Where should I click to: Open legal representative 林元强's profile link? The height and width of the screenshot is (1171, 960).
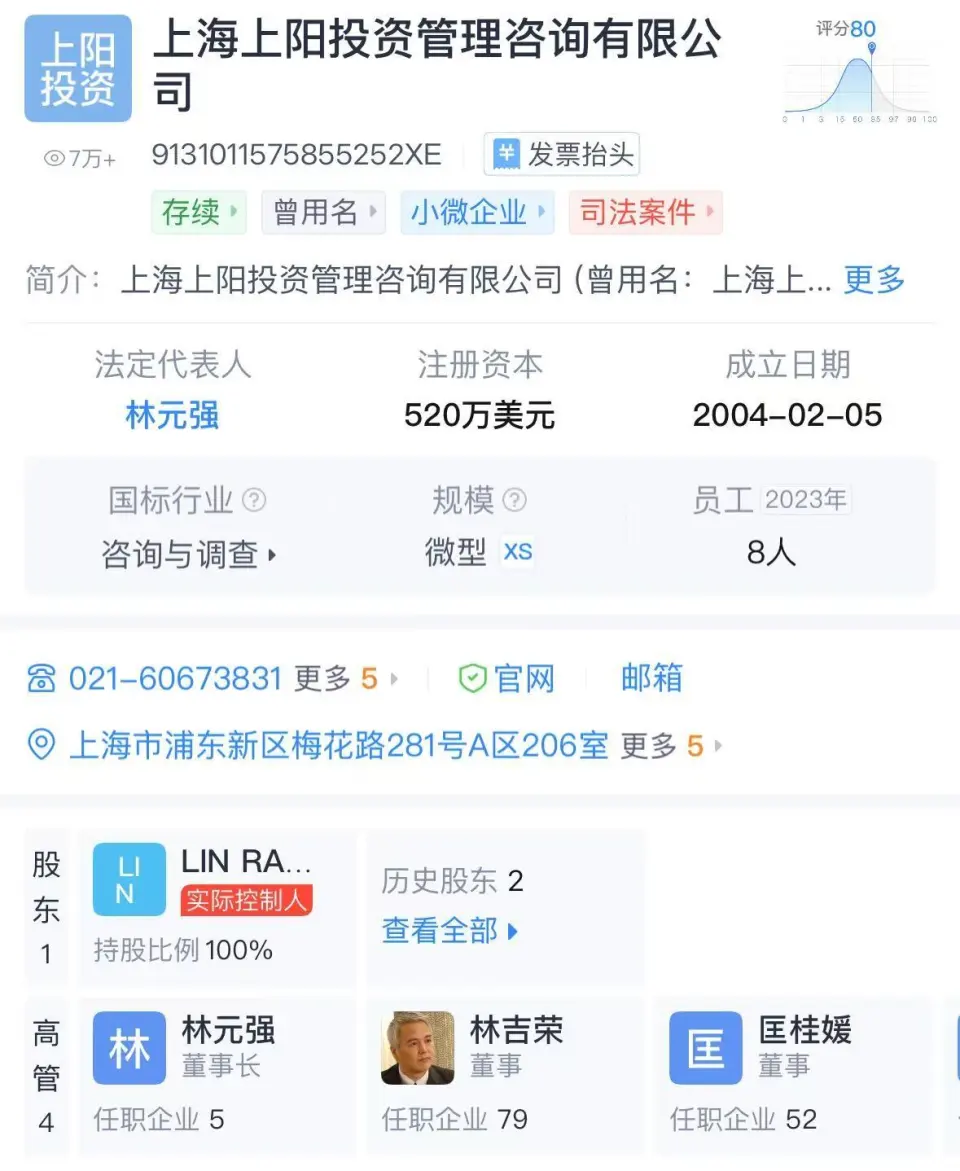tap(172, 414)
